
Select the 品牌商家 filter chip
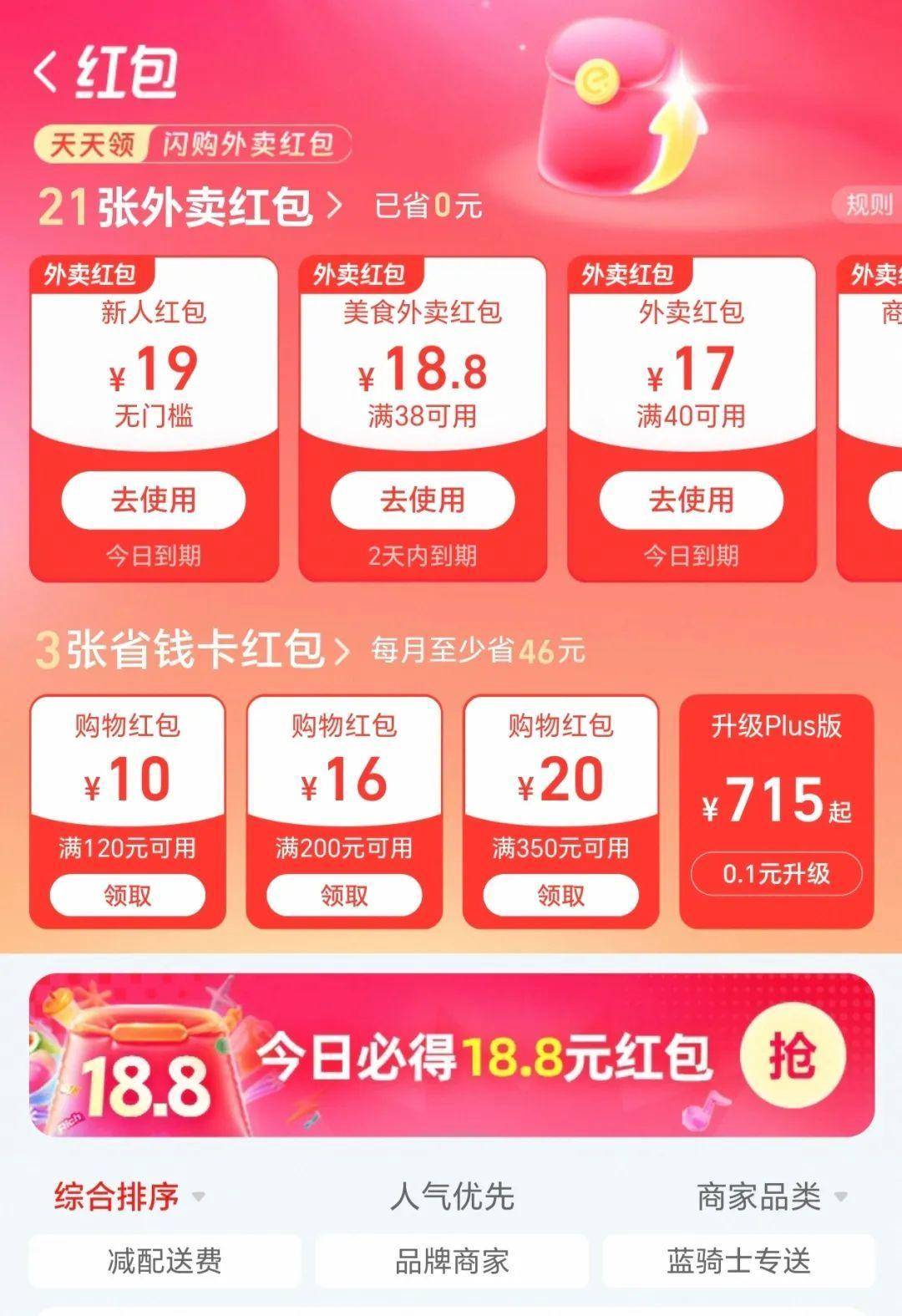[x=451, y=1261]
